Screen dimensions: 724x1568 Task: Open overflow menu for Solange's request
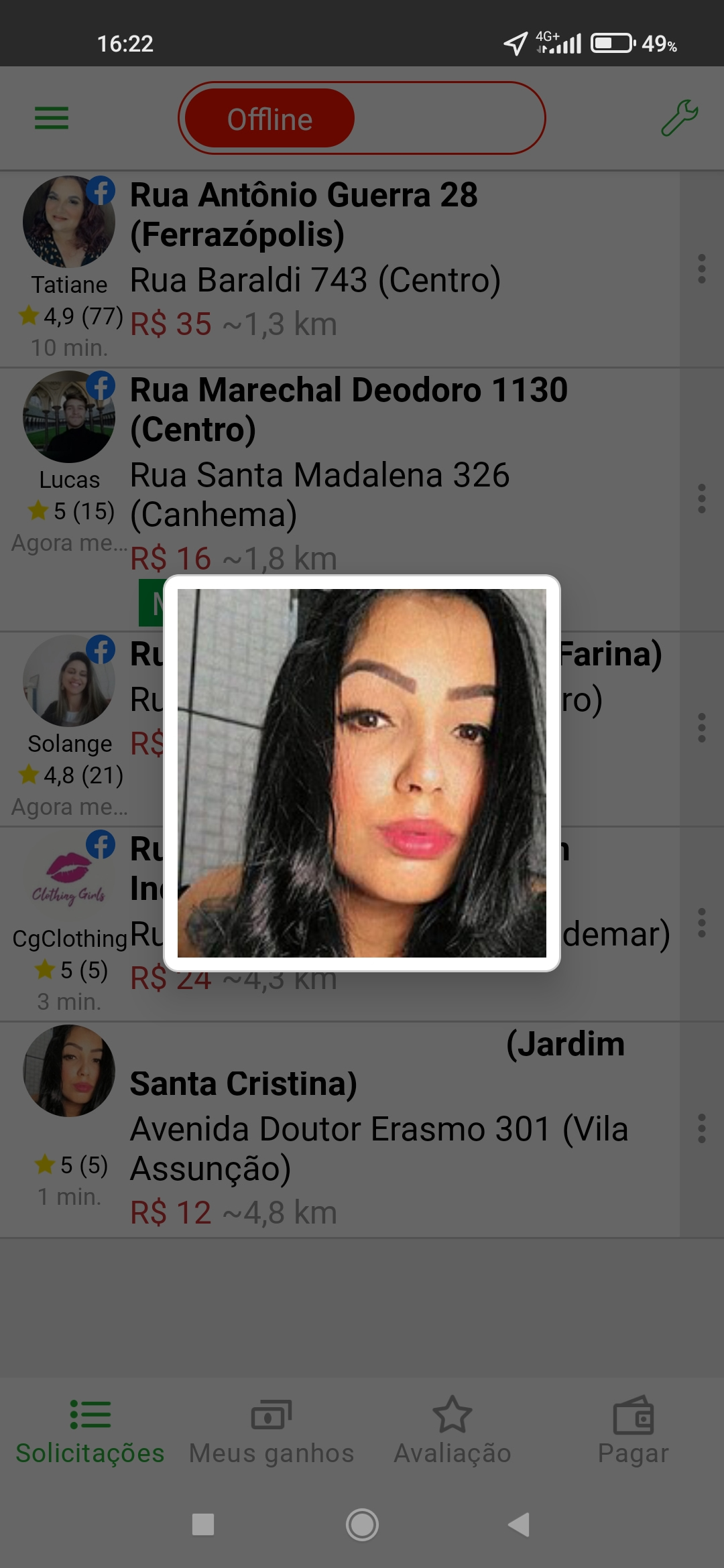(x=701, y=728)
